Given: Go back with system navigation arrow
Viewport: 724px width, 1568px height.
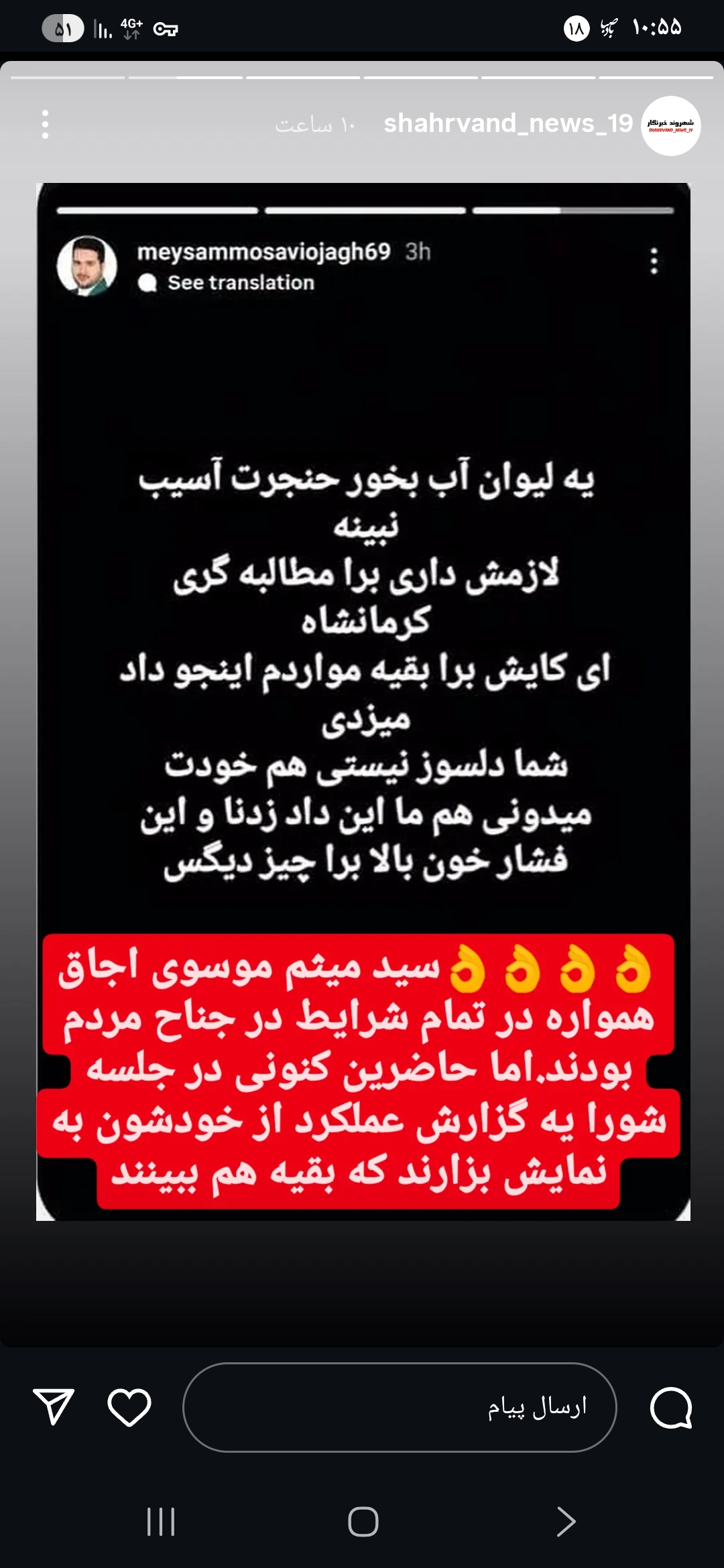Looking at the screenshot, I should (566, 1521).
